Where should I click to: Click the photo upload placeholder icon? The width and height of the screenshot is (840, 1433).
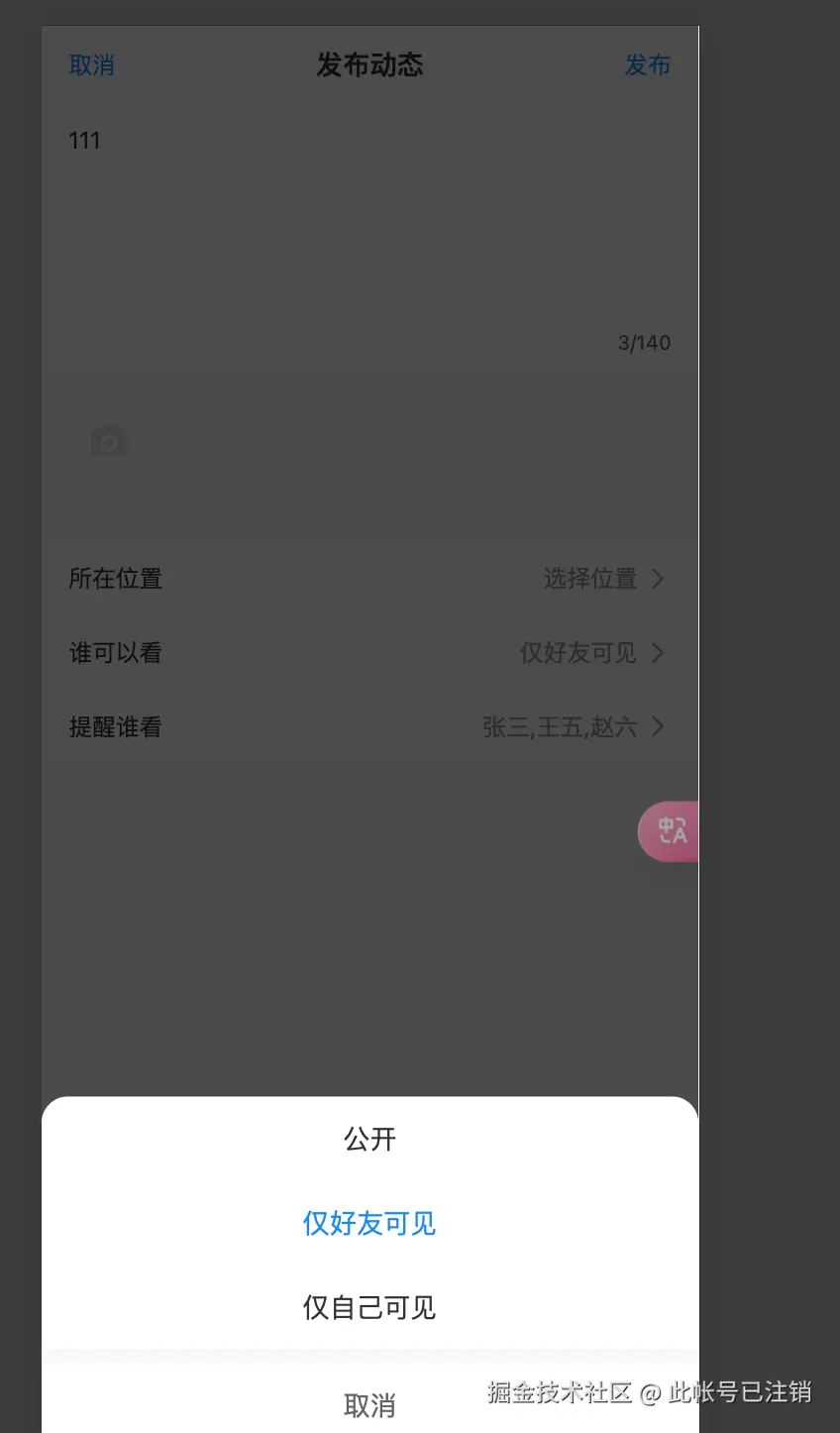point(109,439)
